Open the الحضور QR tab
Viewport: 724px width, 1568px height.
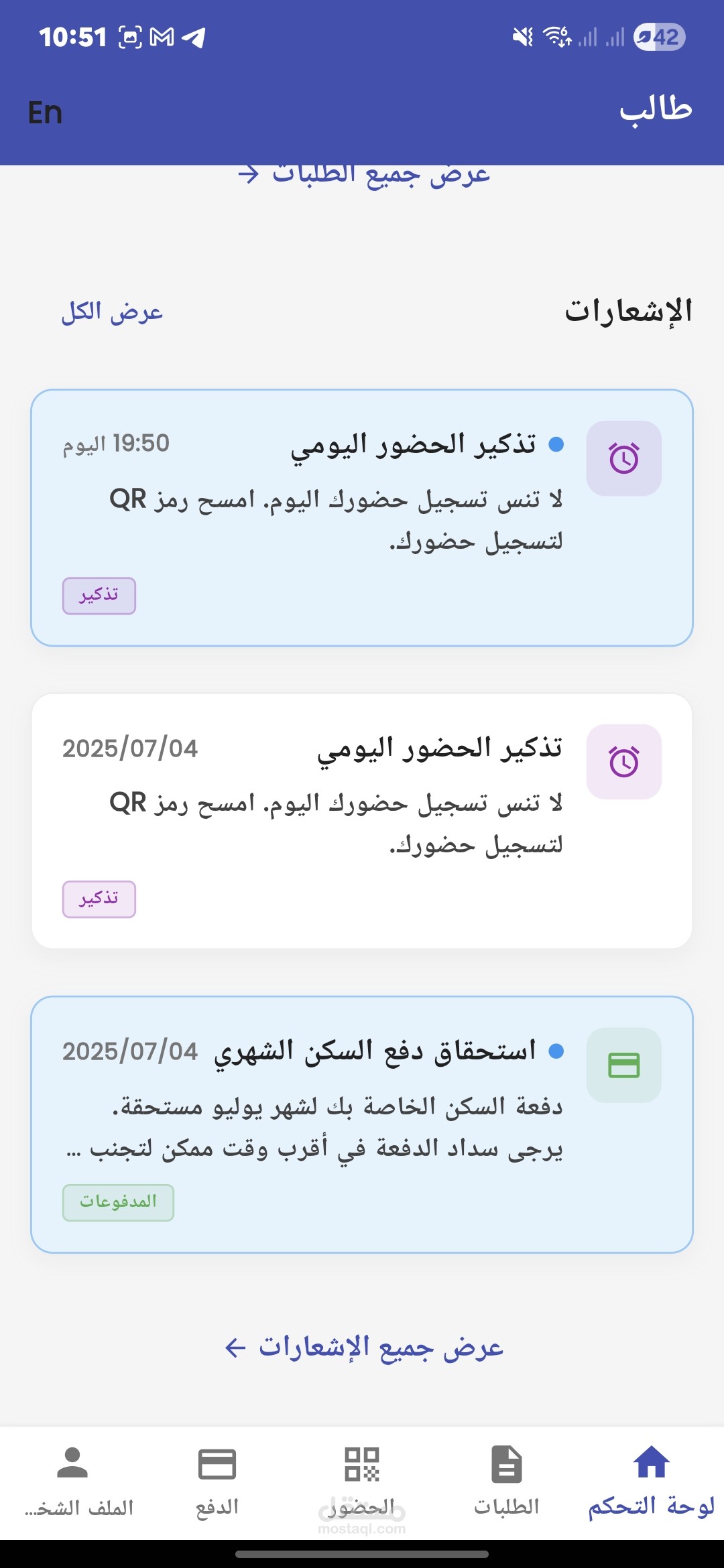(x=362, y=1482)
